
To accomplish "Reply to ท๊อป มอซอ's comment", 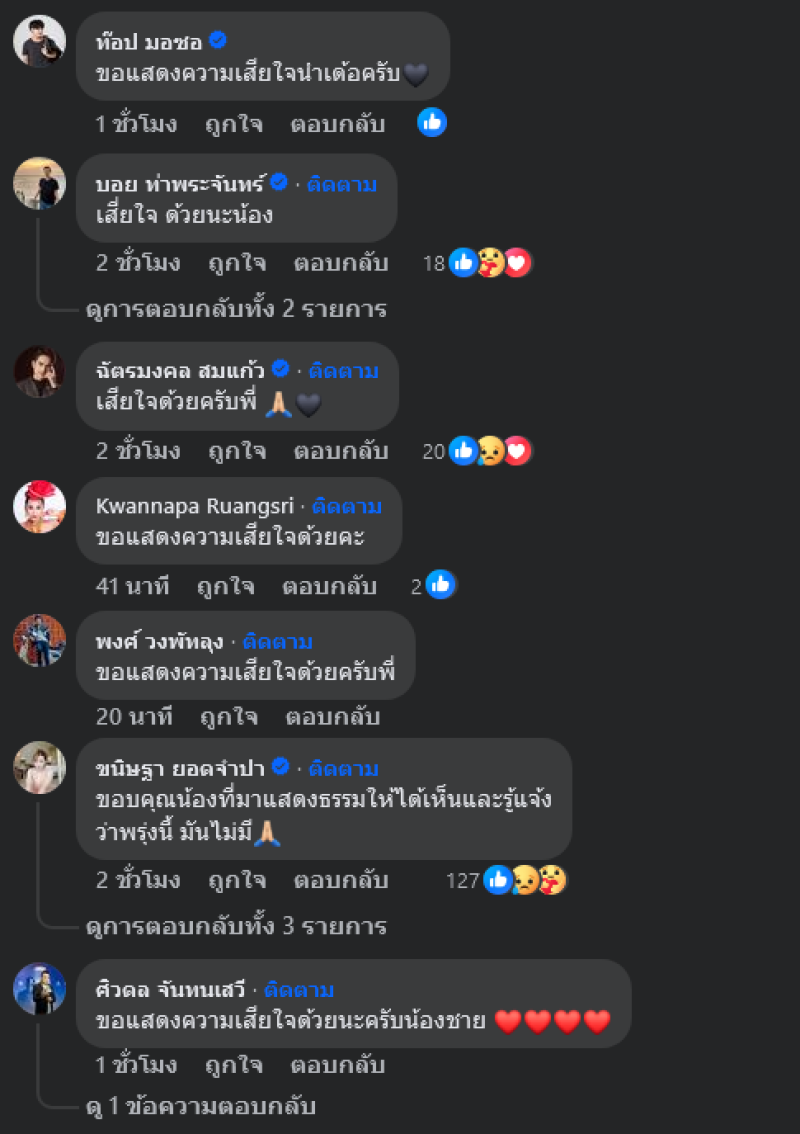I will 338,124.
